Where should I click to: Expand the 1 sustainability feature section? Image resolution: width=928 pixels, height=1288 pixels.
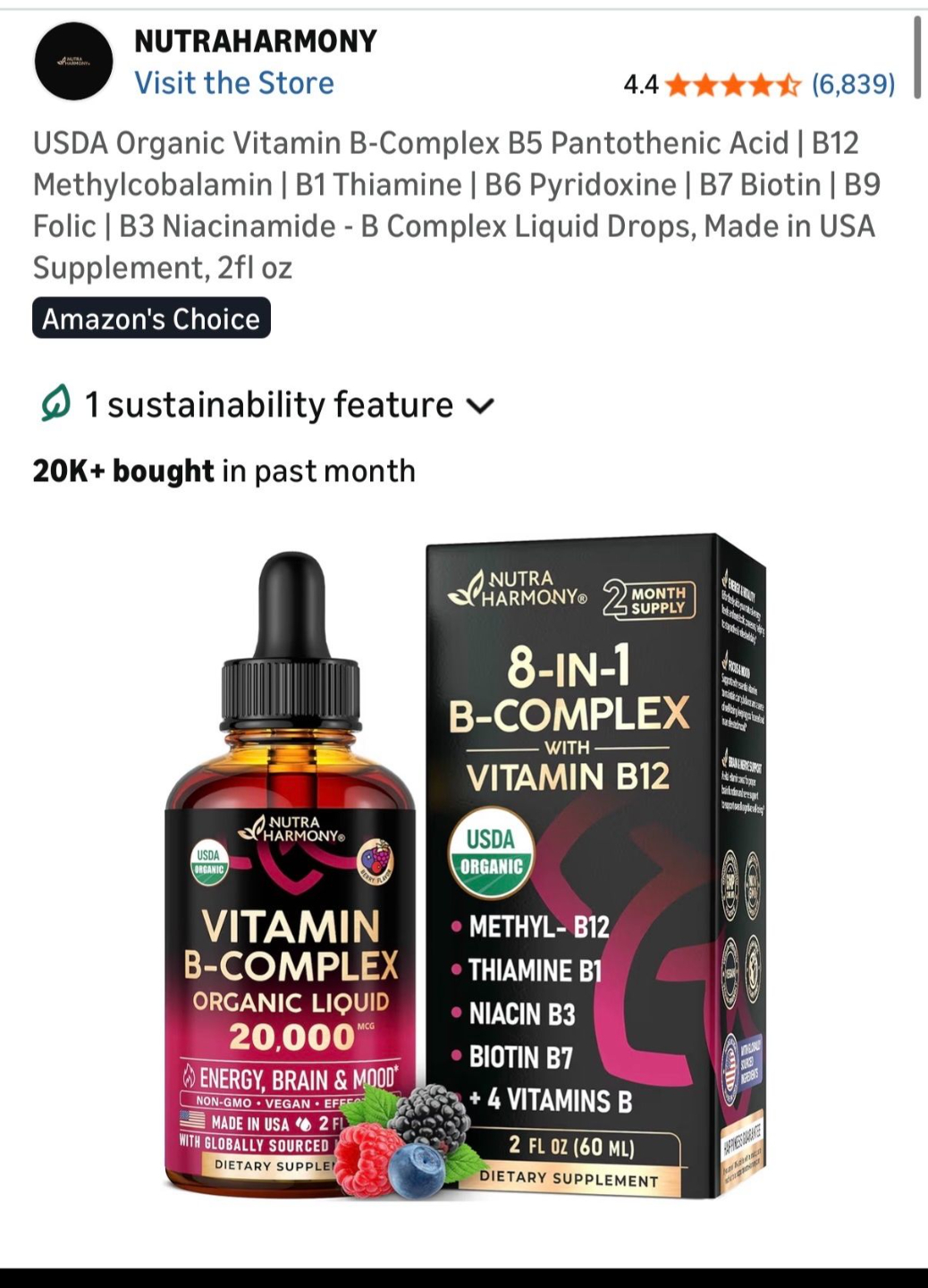pos(266,405)
